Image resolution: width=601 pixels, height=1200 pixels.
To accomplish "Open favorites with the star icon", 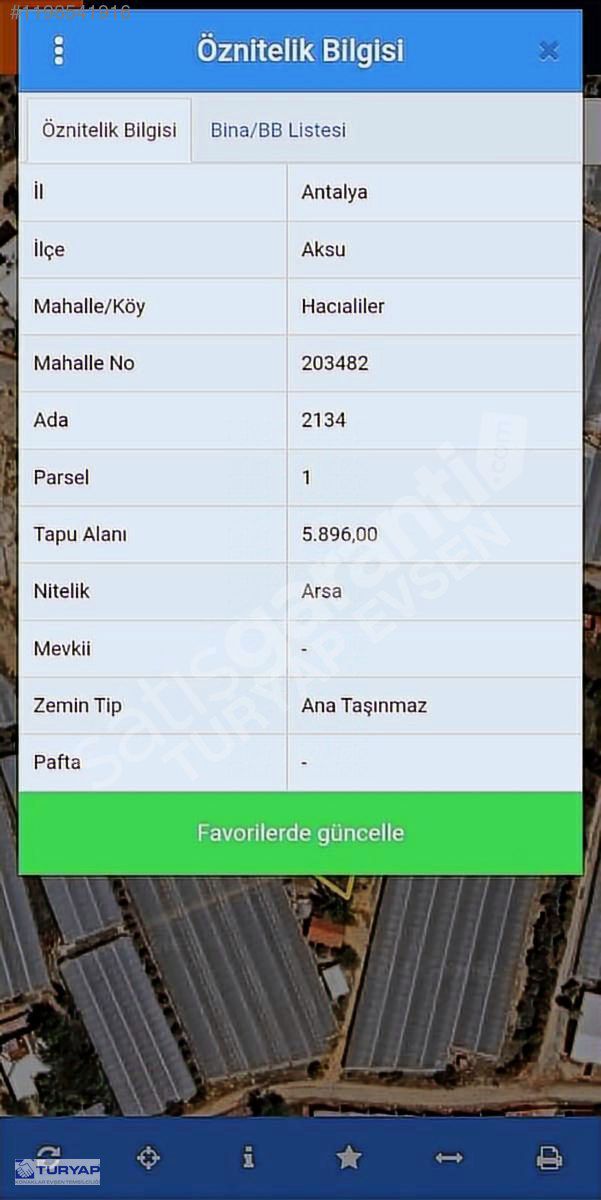I will [348, 1158].
